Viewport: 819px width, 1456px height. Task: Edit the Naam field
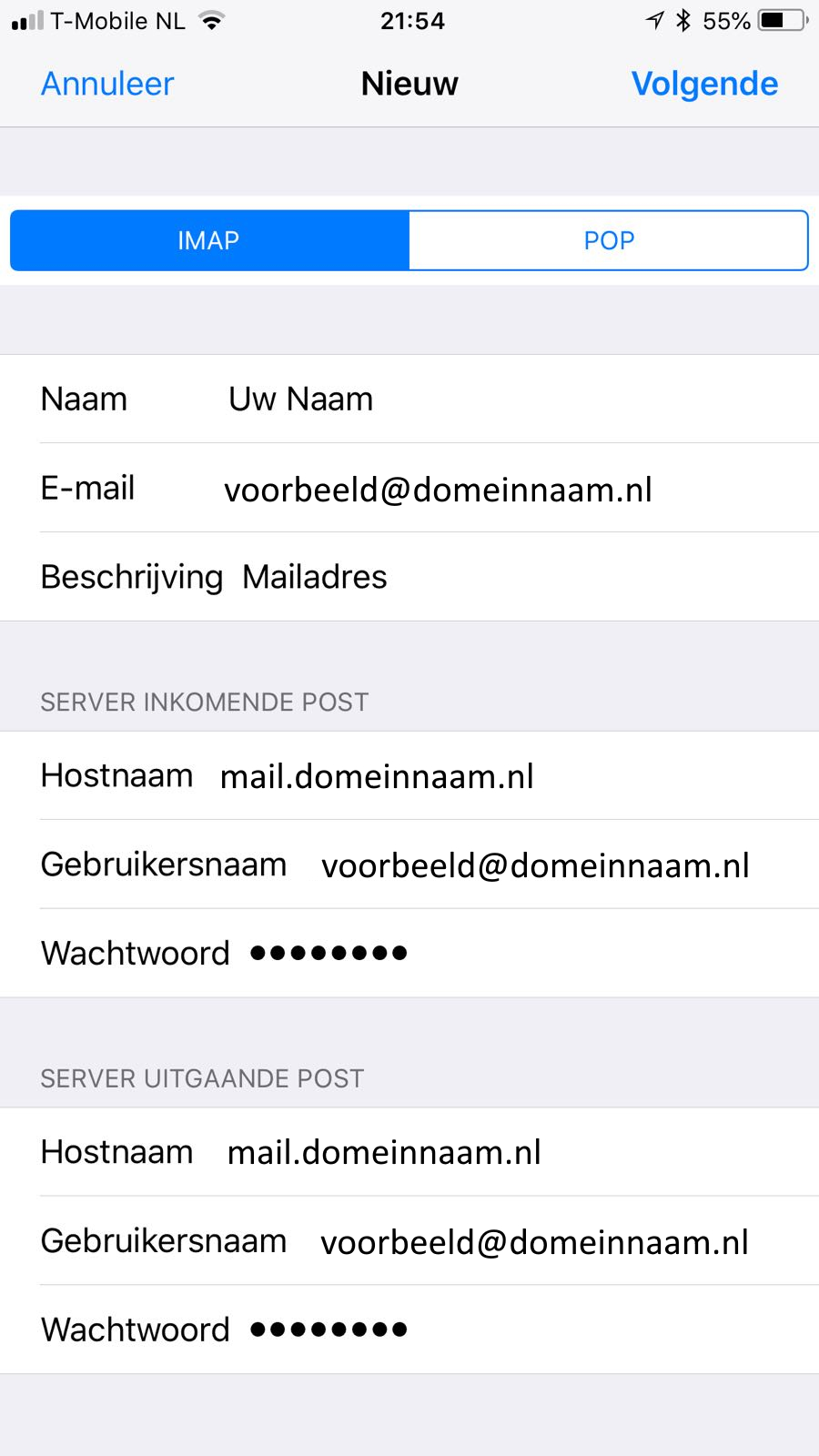coord(409,399)
